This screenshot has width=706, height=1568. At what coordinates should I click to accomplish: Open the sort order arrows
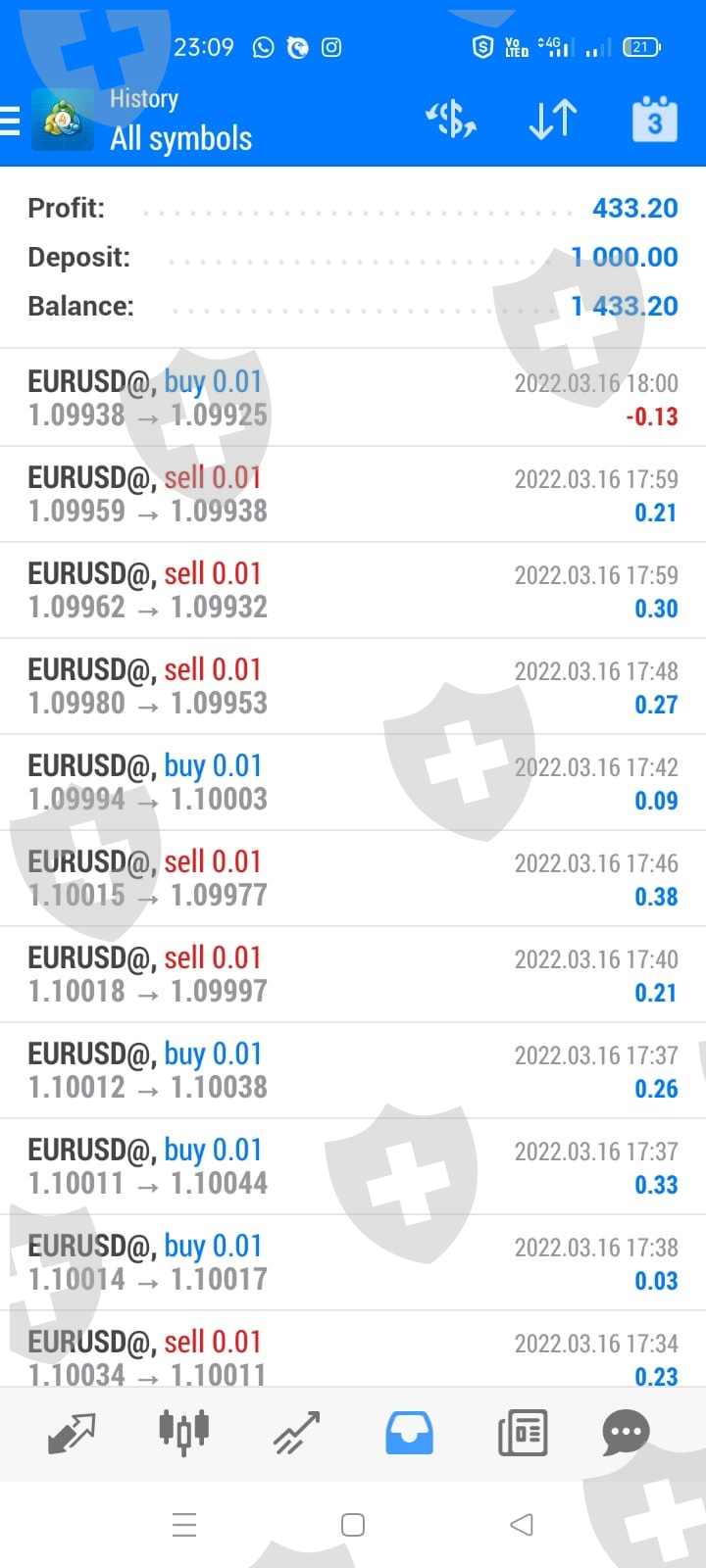point(552,121)
